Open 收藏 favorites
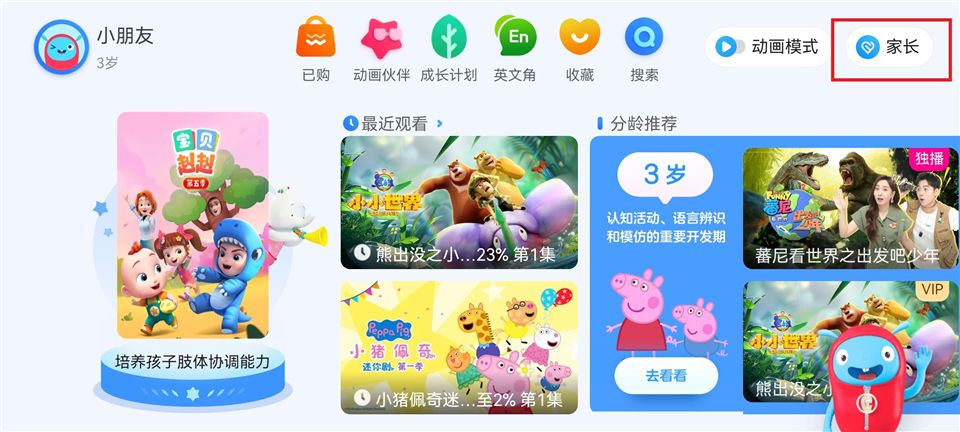The image size is (960, 432). [579, 49]
